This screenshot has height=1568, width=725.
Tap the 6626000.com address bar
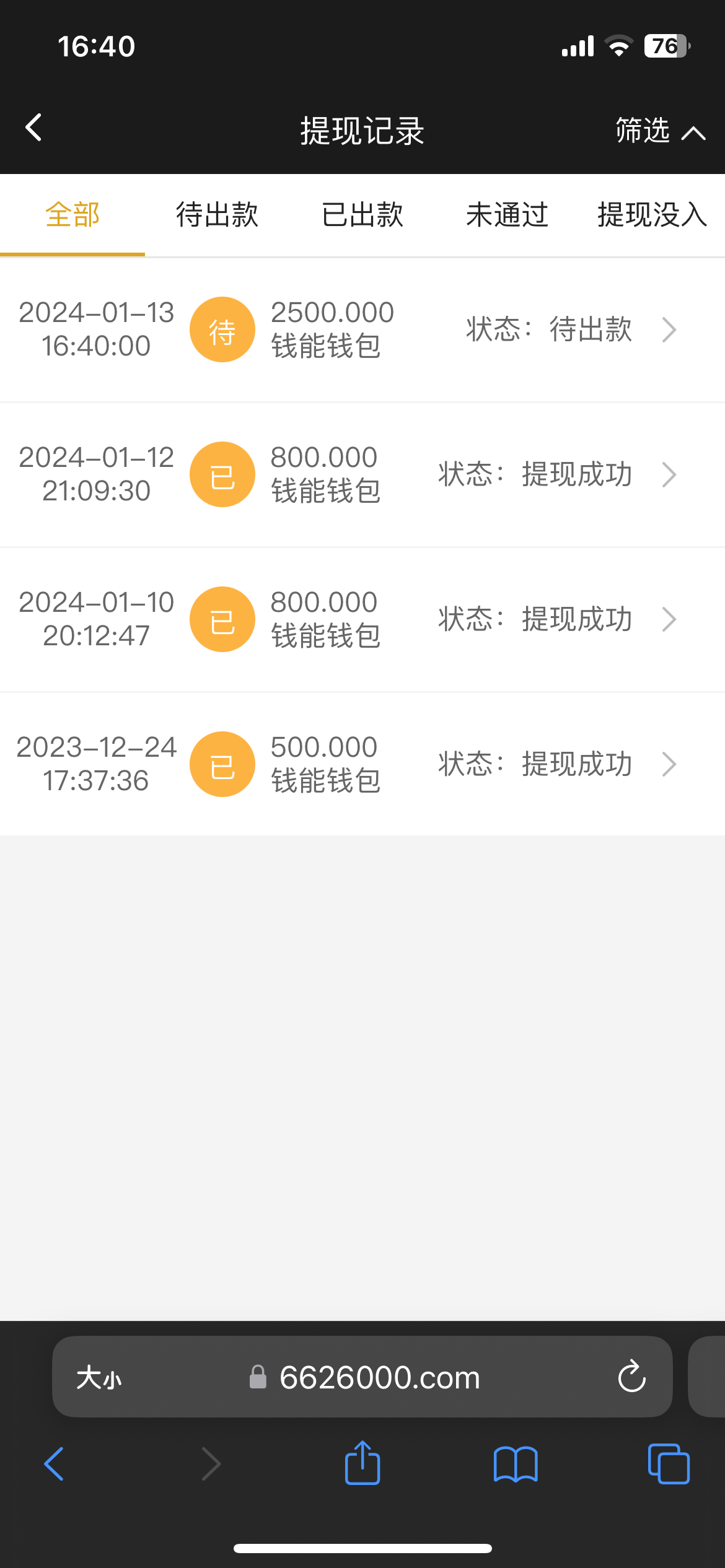tap(379, 1378)
